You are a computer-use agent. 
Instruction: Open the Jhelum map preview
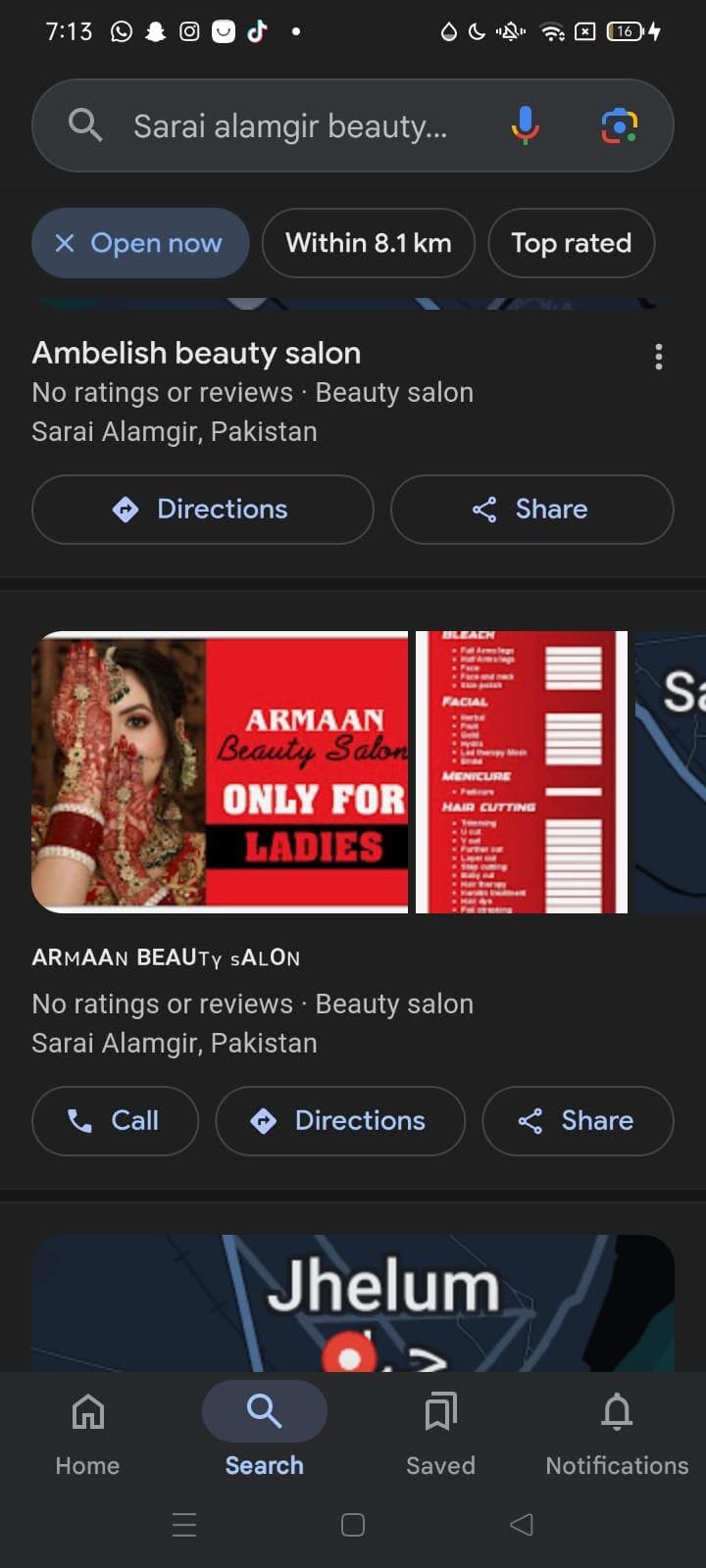click(x=353, y=1303)
